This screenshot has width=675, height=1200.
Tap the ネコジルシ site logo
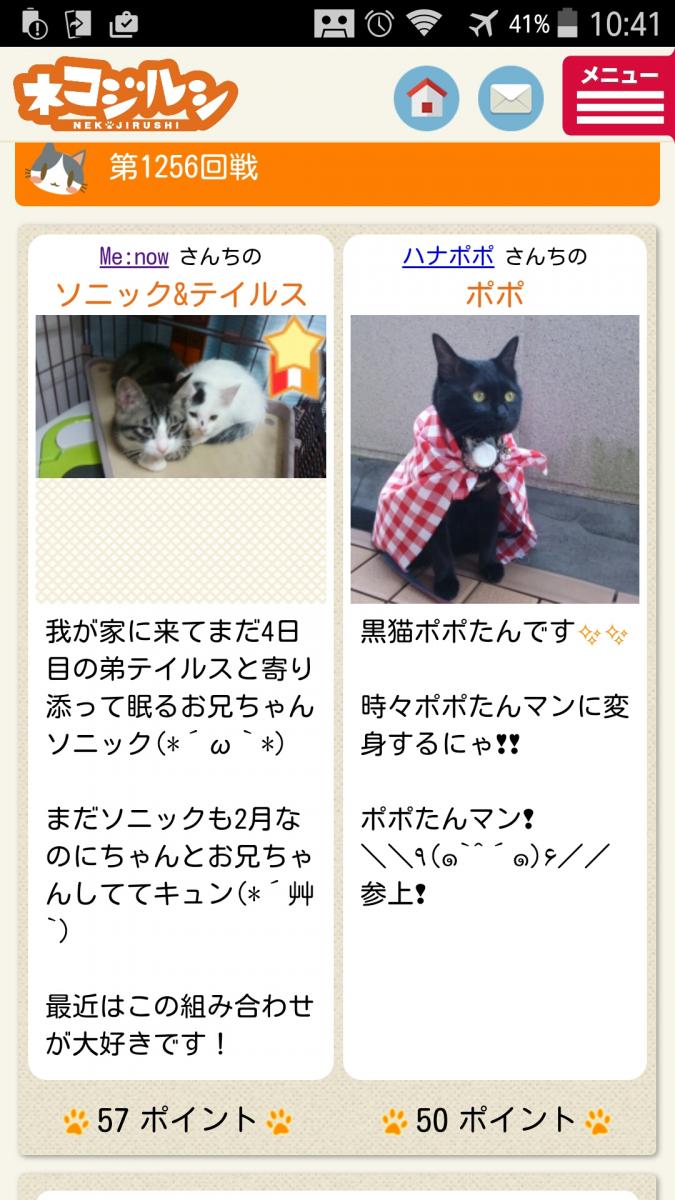pyautogui.click(x=125, y=97)
